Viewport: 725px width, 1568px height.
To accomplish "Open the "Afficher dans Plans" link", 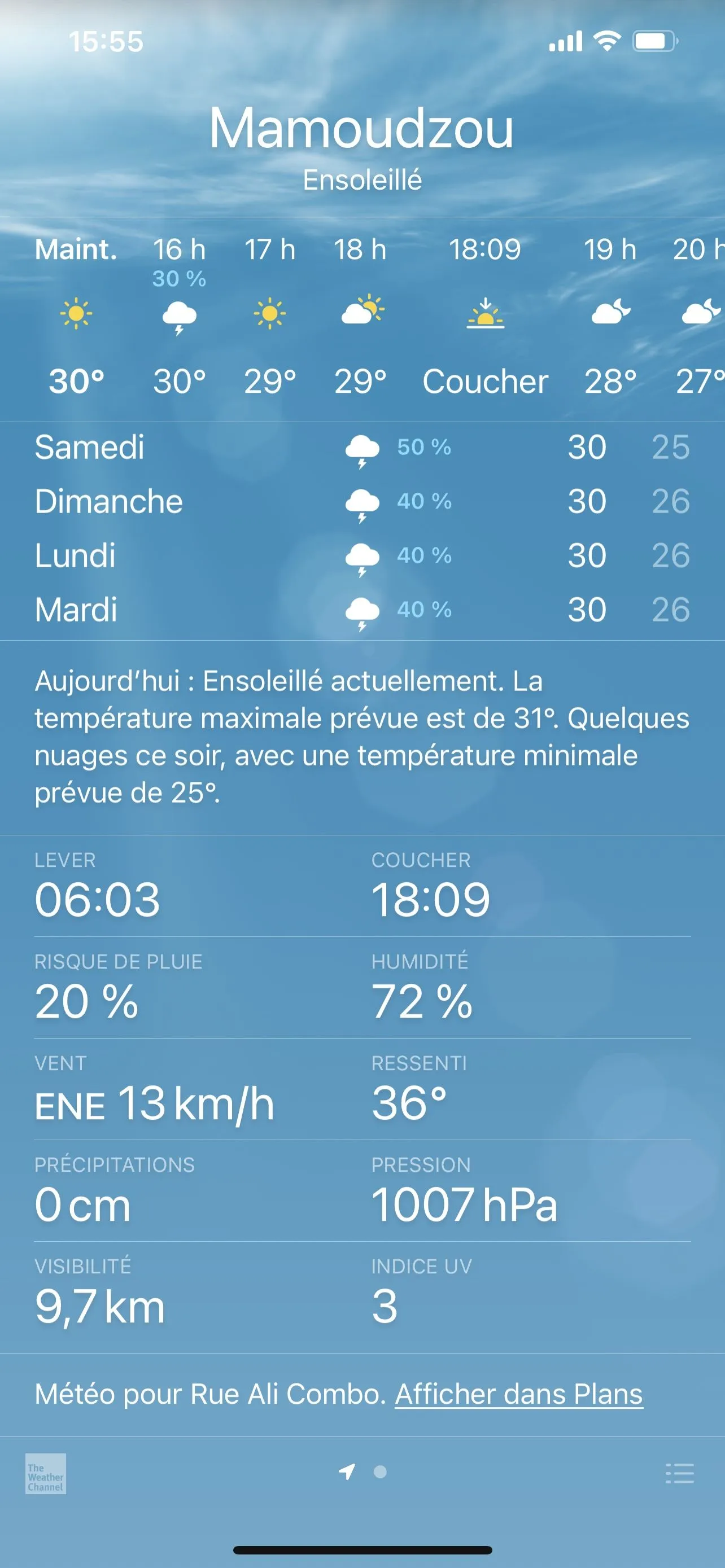I will click(519, 1394).
